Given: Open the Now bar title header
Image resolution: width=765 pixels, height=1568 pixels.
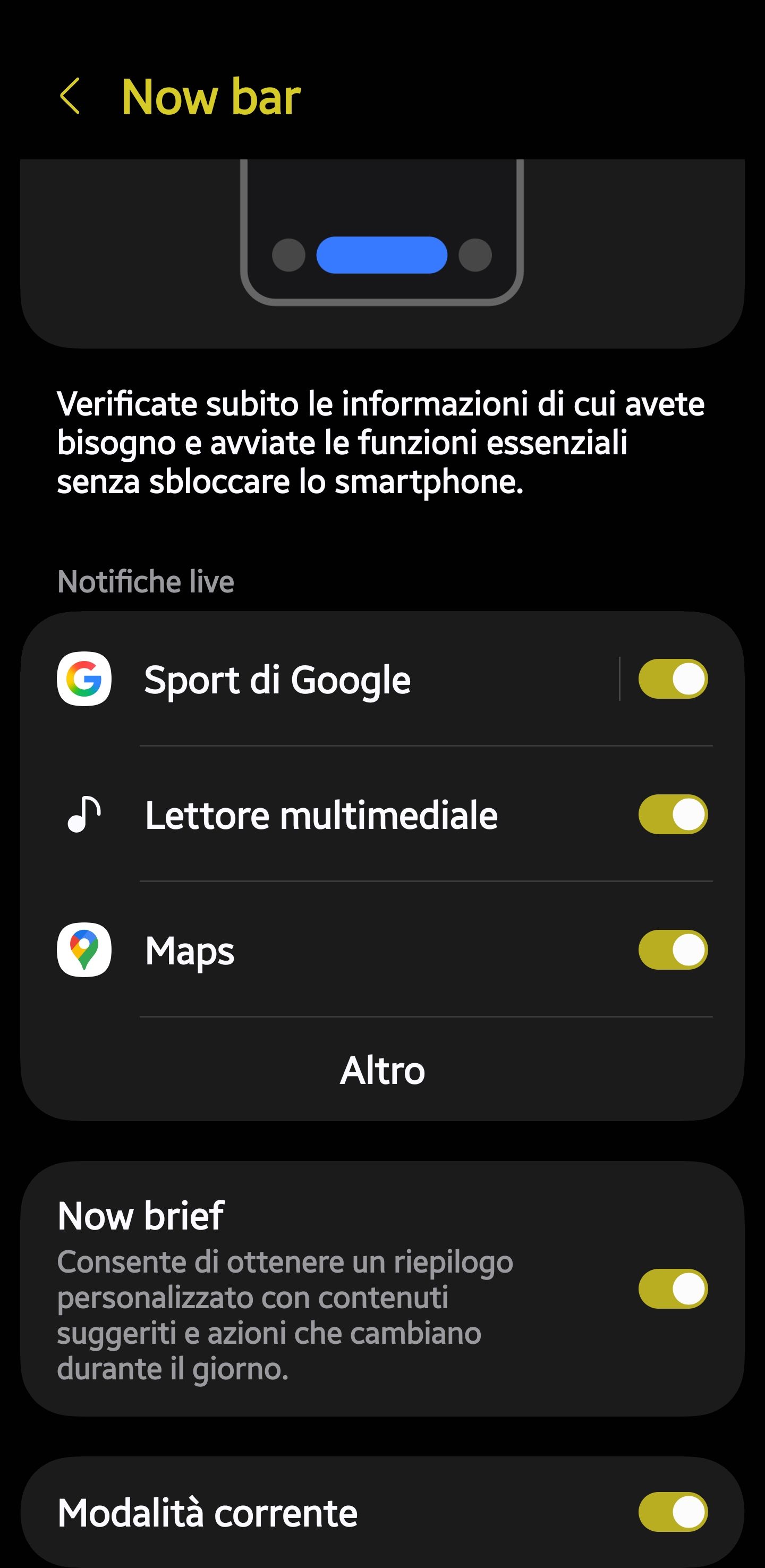Looking at the screenshot, I should [x=210, y=96].
